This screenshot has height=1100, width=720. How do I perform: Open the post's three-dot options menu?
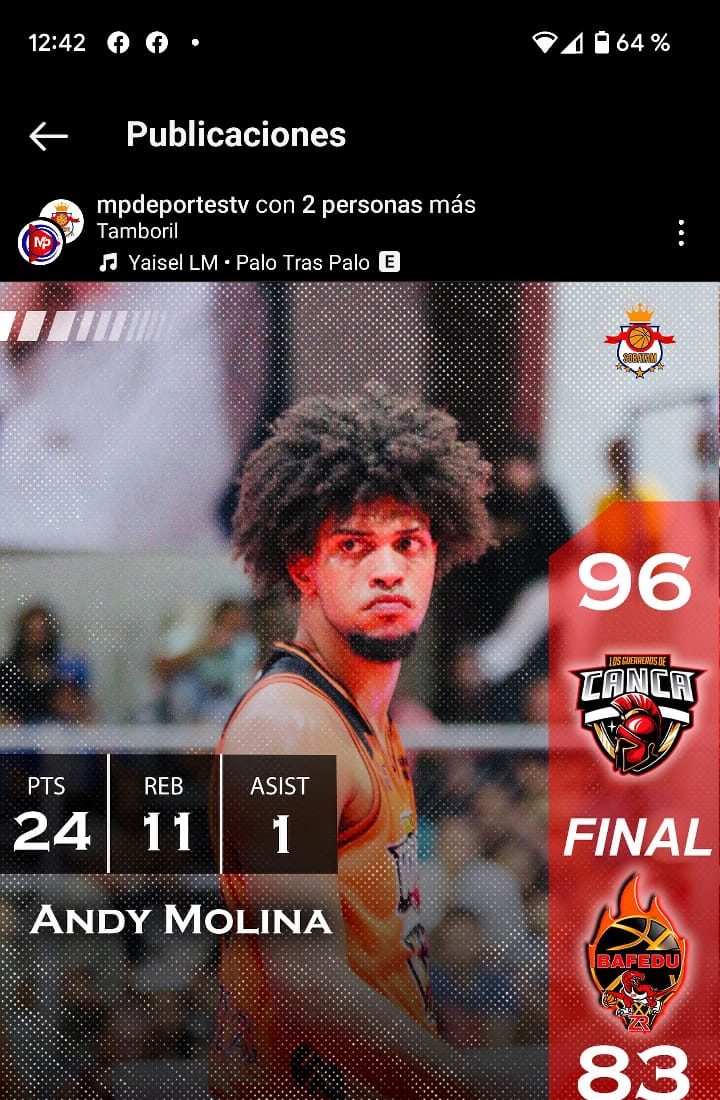(x=681, y=233)
